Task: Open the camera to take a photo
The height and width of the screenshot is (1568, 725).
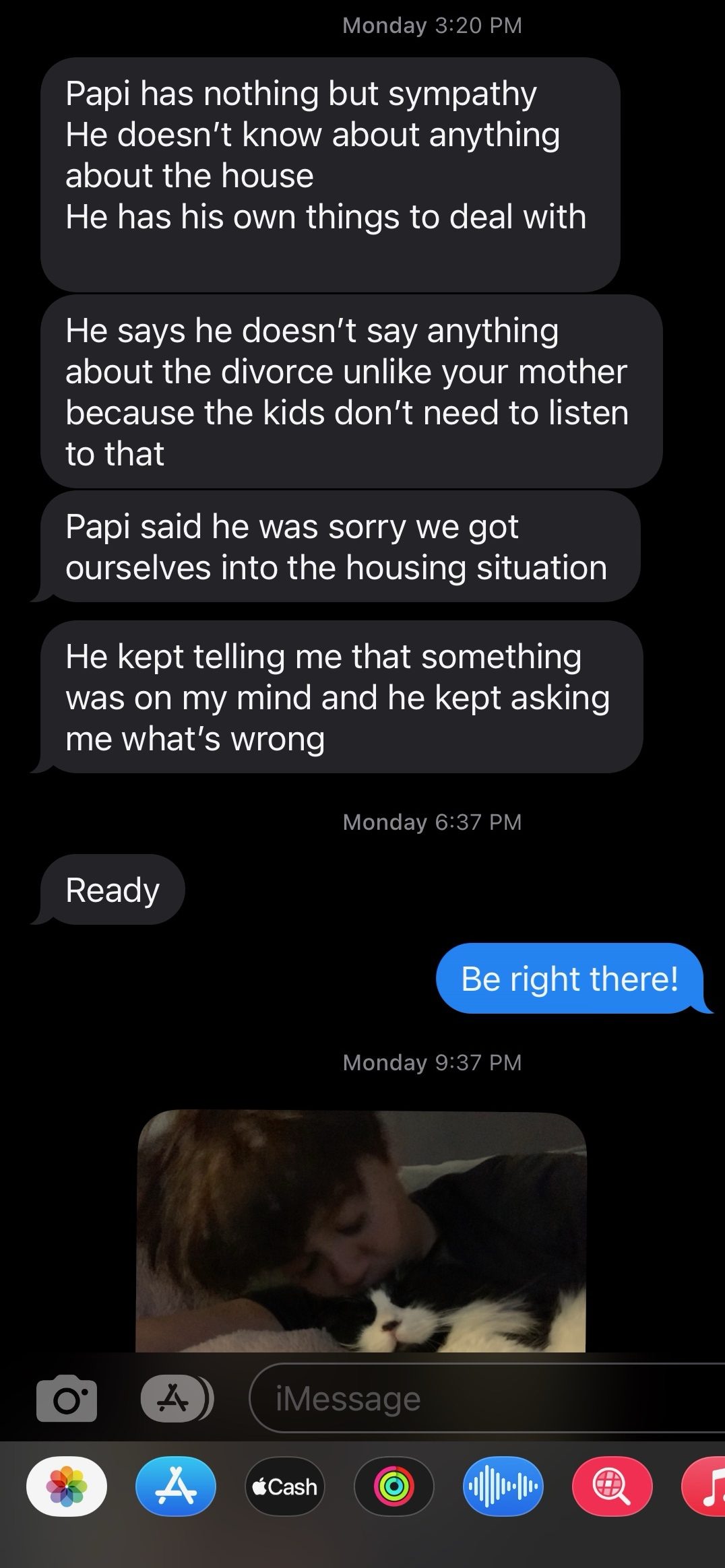Action: (66, 1398)
